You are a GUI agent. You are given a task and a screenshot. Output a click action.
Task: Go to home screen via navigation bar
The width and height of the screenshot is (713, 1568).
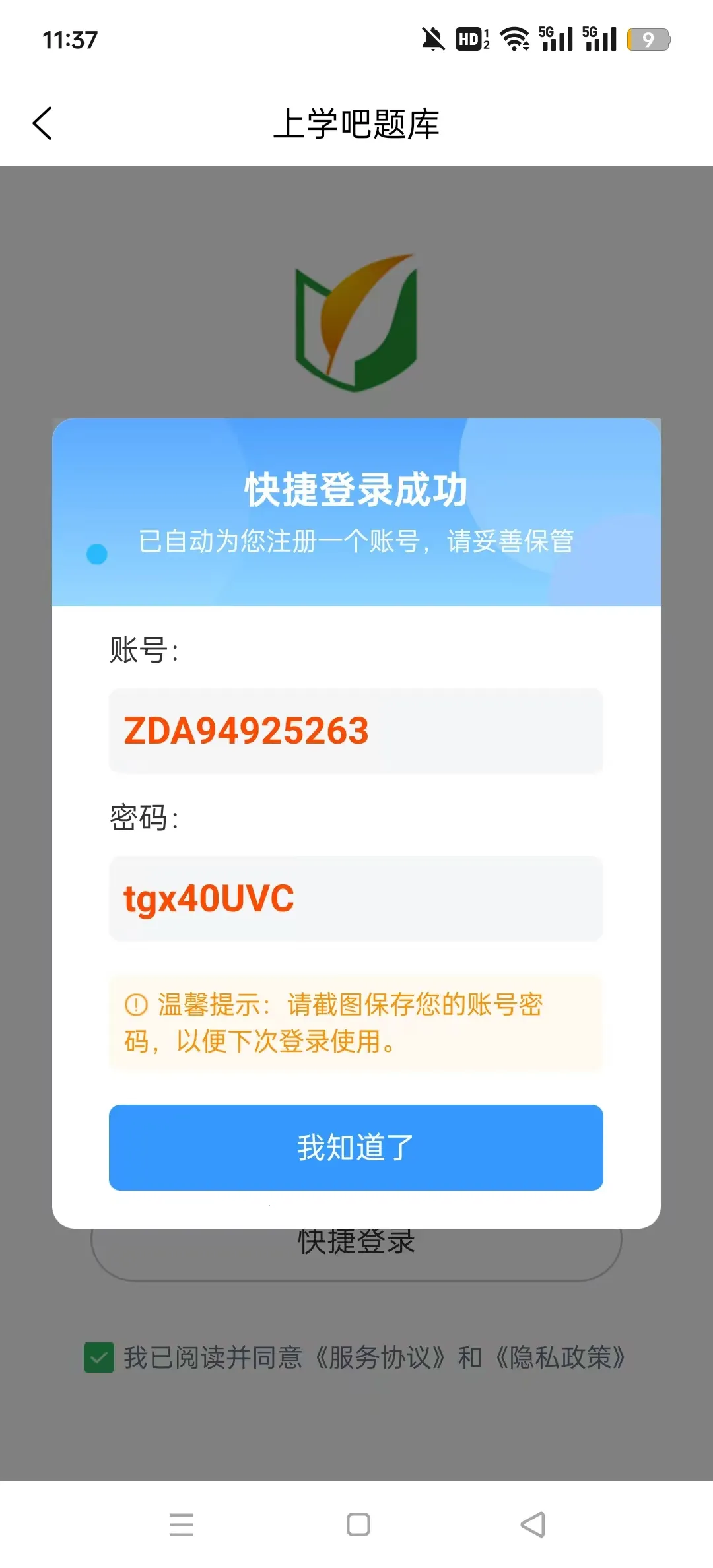358,1524
